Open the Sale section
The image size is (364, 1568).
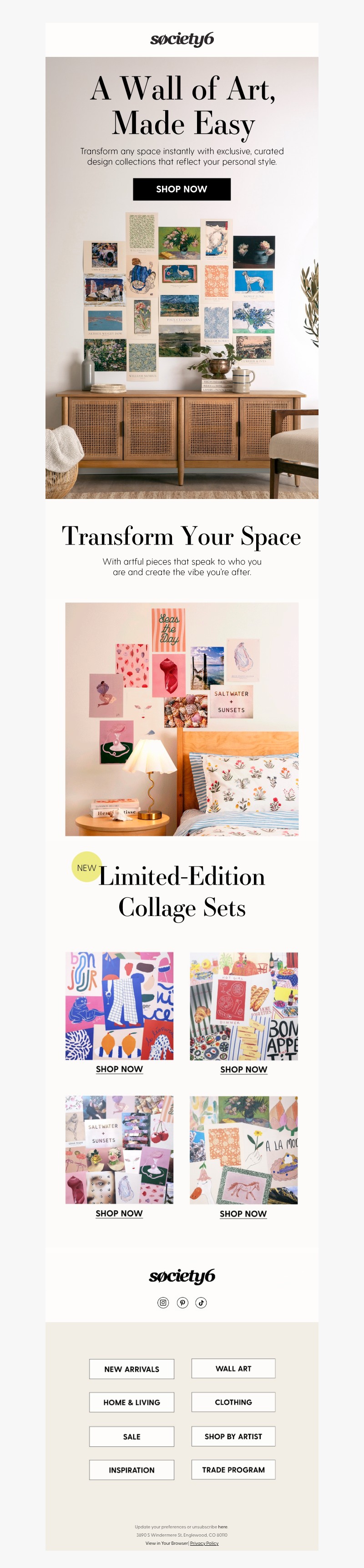[x=131, y=1436]
